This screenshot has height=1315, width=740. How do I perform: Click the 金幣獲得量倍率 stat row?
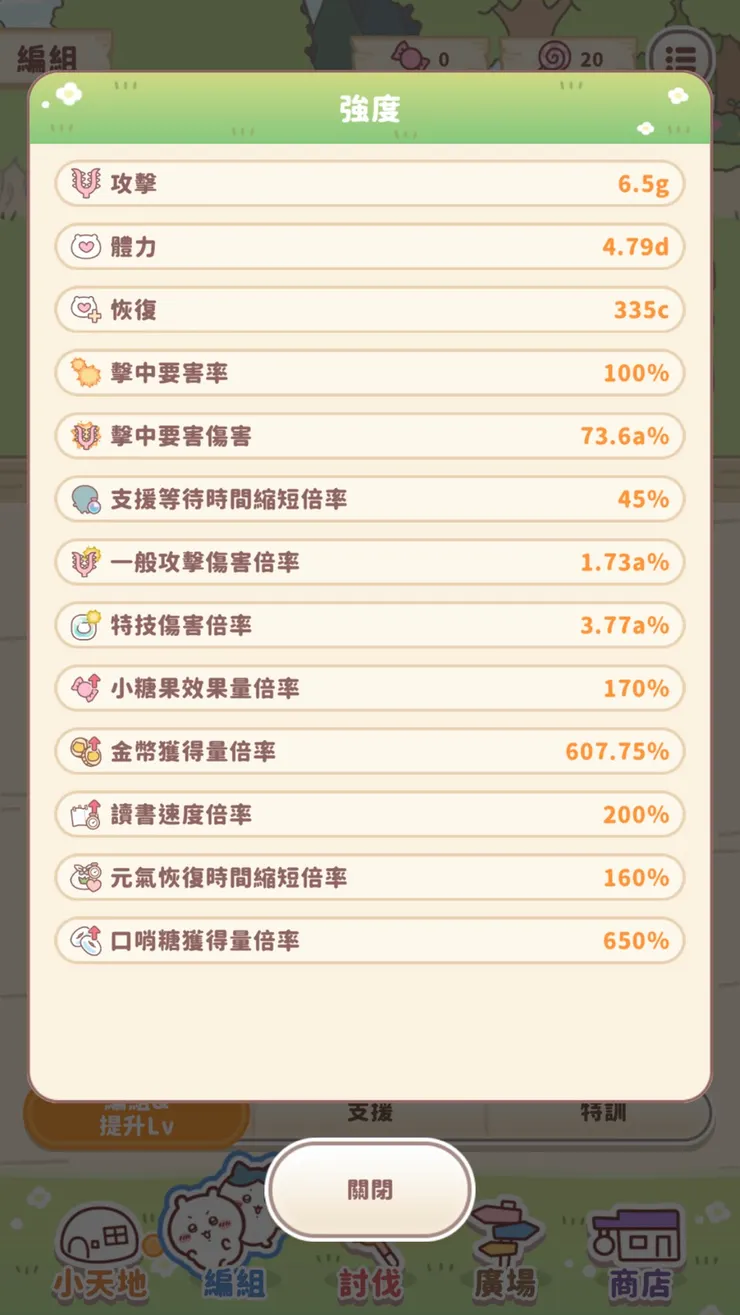370,751
